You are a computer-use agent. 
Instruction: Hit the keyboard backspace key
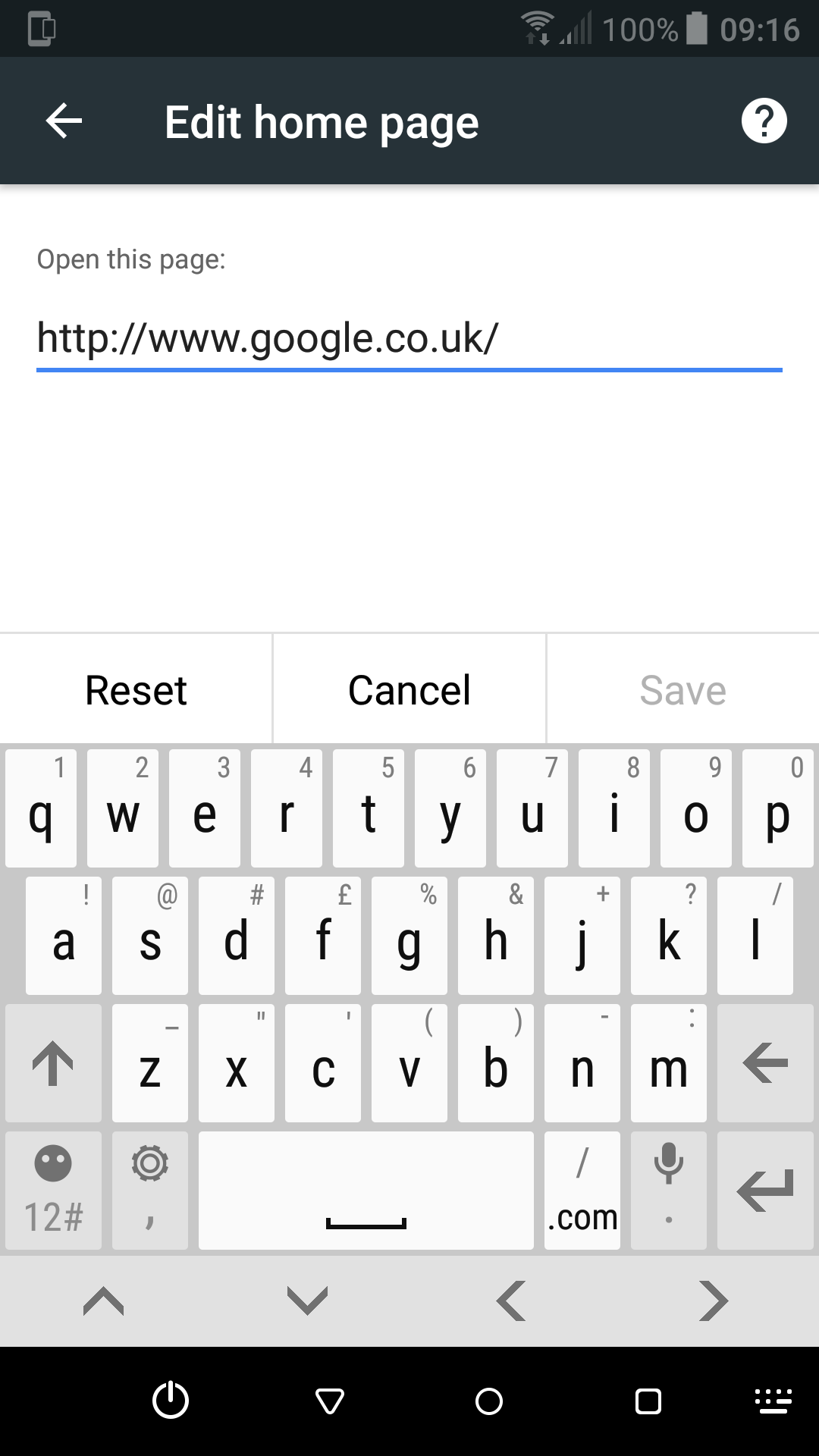765,1063
